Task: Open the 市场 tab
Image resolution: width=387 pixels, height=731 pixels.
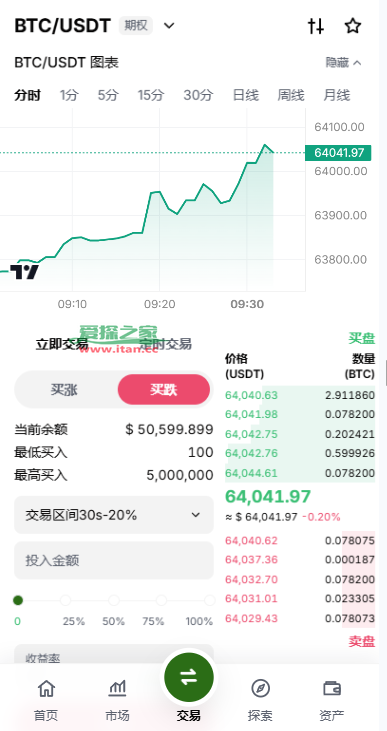Action: tap(117, 700)
